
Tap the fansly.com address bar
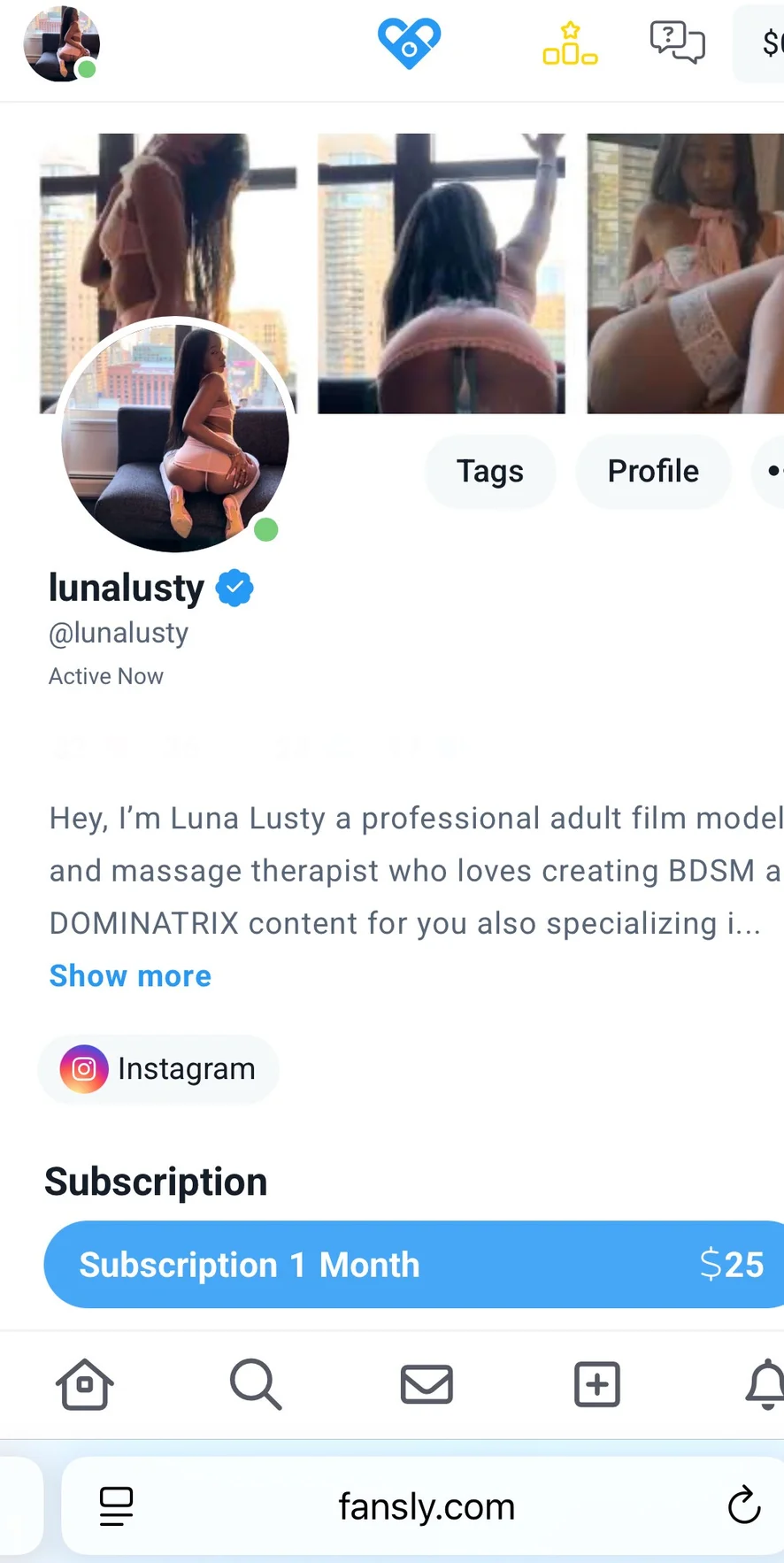(427, 1506)
